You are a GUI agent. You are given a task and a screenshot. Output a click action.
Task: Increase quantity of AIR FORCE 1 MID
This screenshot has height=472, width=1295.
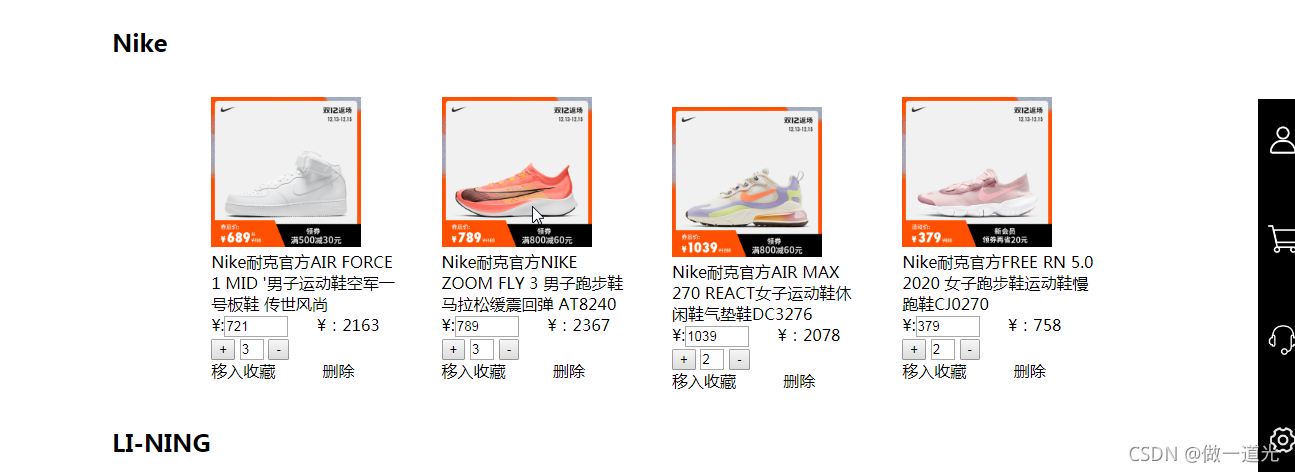pos(222,350)
